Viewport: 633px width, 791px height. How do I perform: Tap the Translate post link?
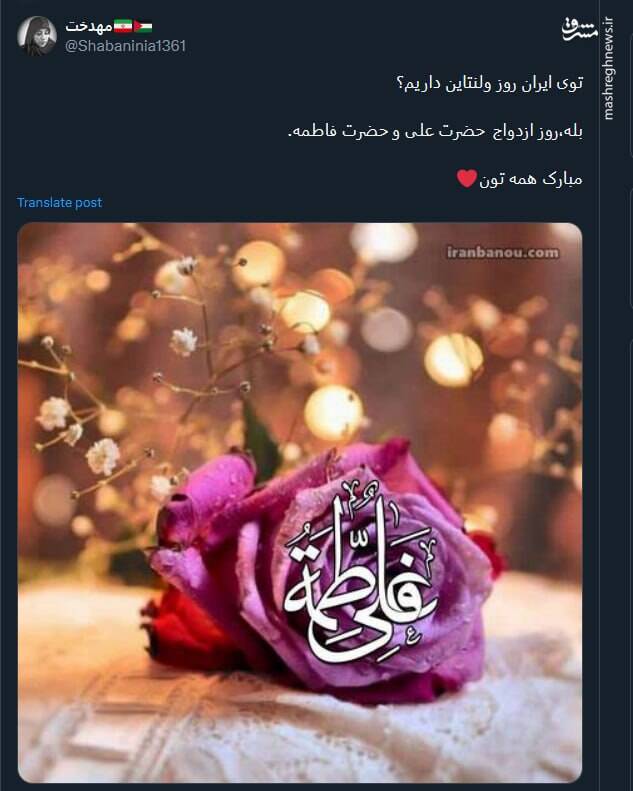59,202
